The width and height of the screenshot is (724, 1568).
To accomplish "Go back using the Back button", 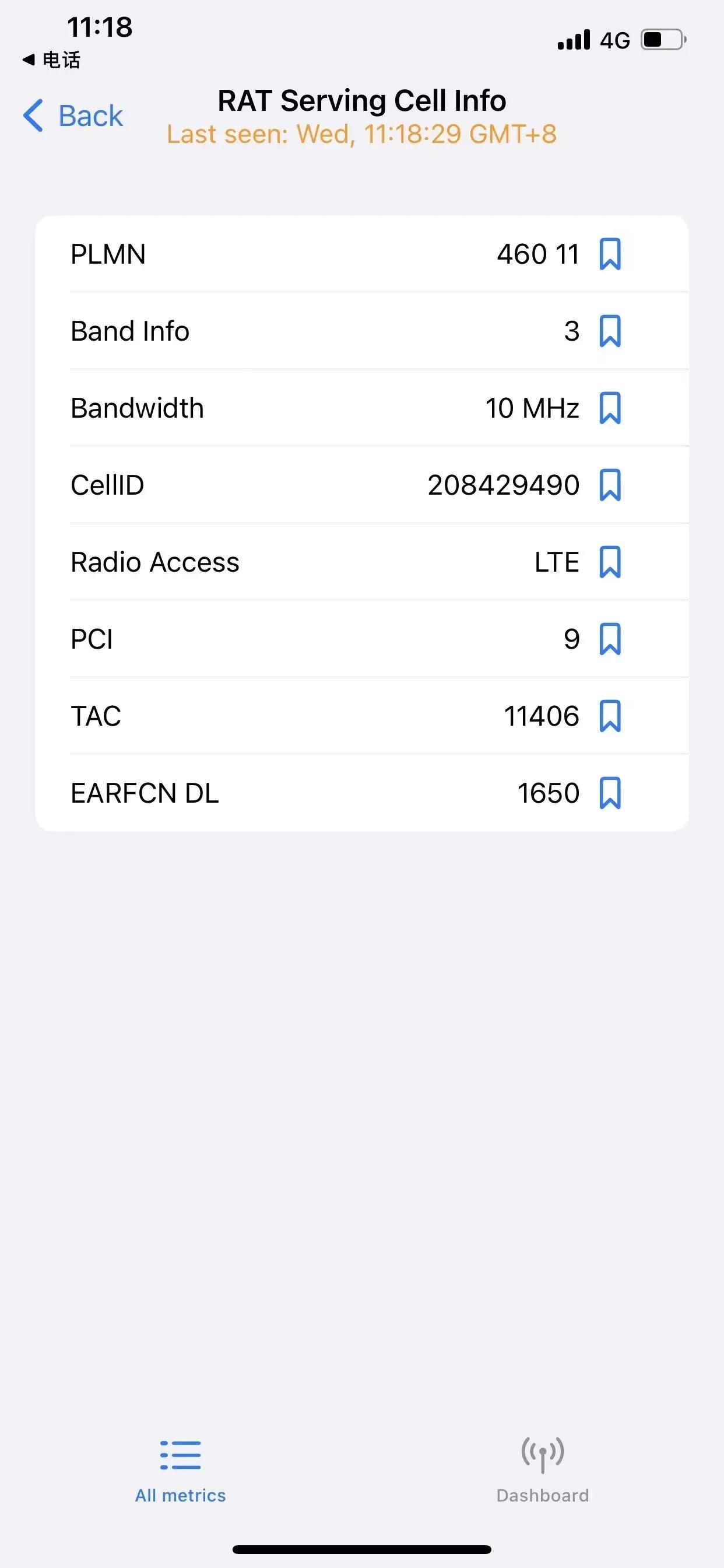I will (73, 116).
